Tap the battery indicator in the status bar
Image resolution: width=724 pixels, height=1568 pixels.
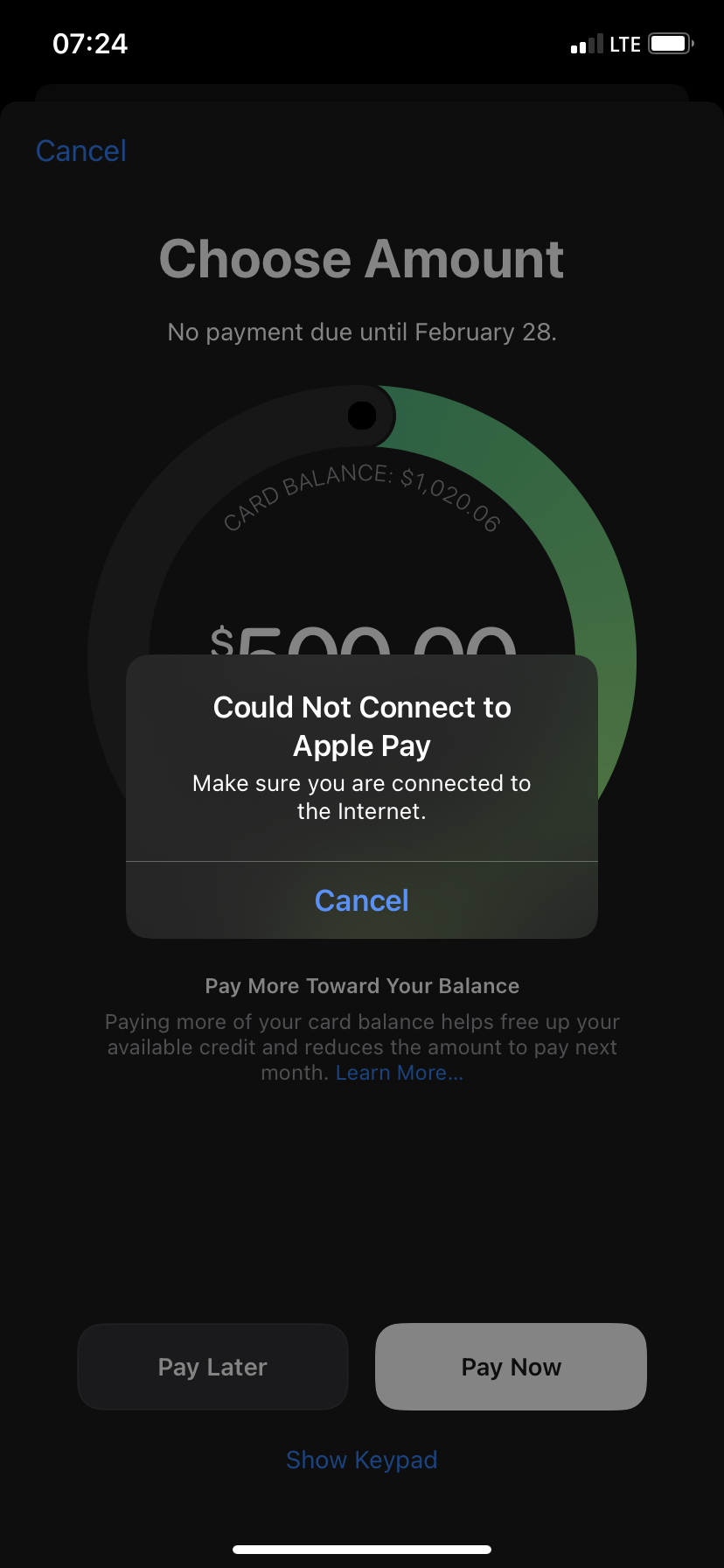coord(670,42)
